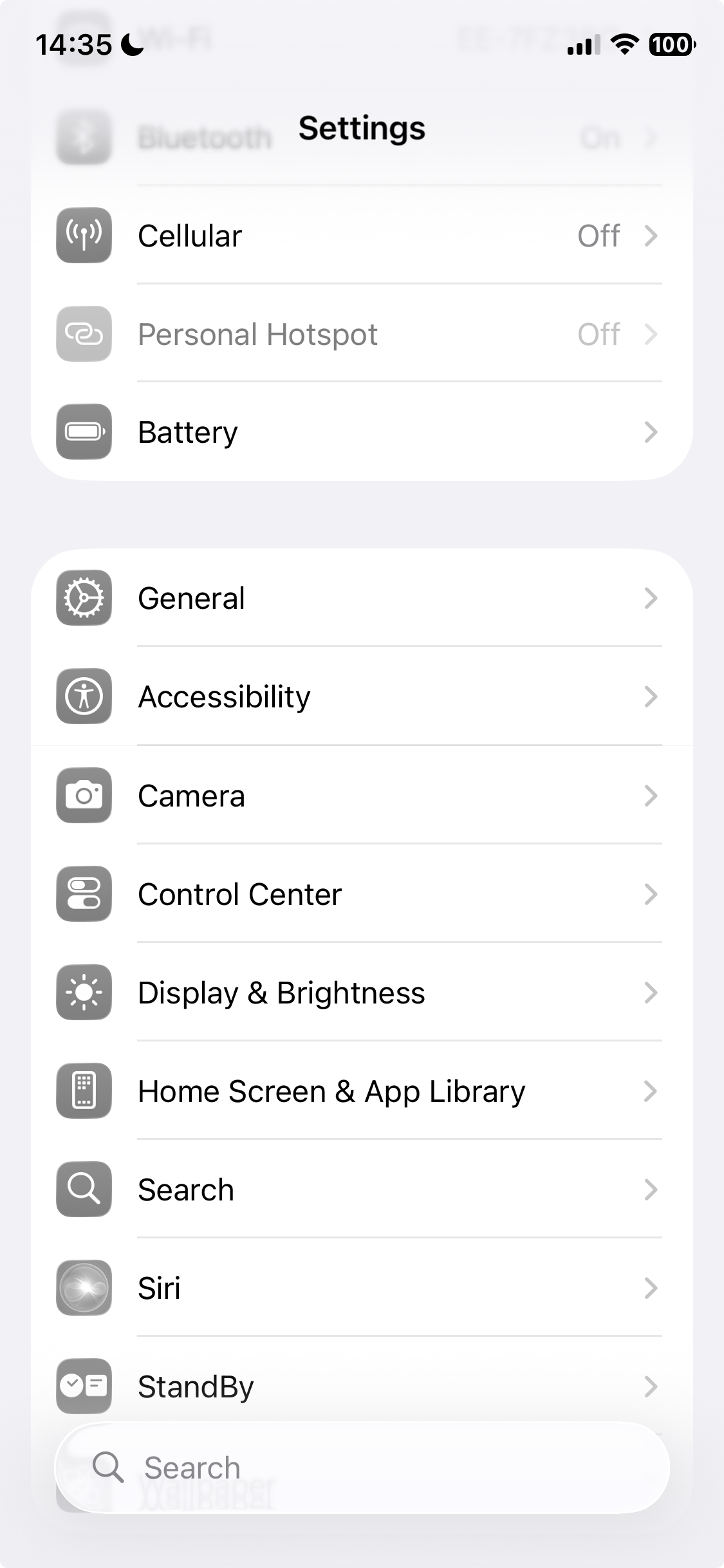
Task: Go to General settings
Action: tap(360, 598)
